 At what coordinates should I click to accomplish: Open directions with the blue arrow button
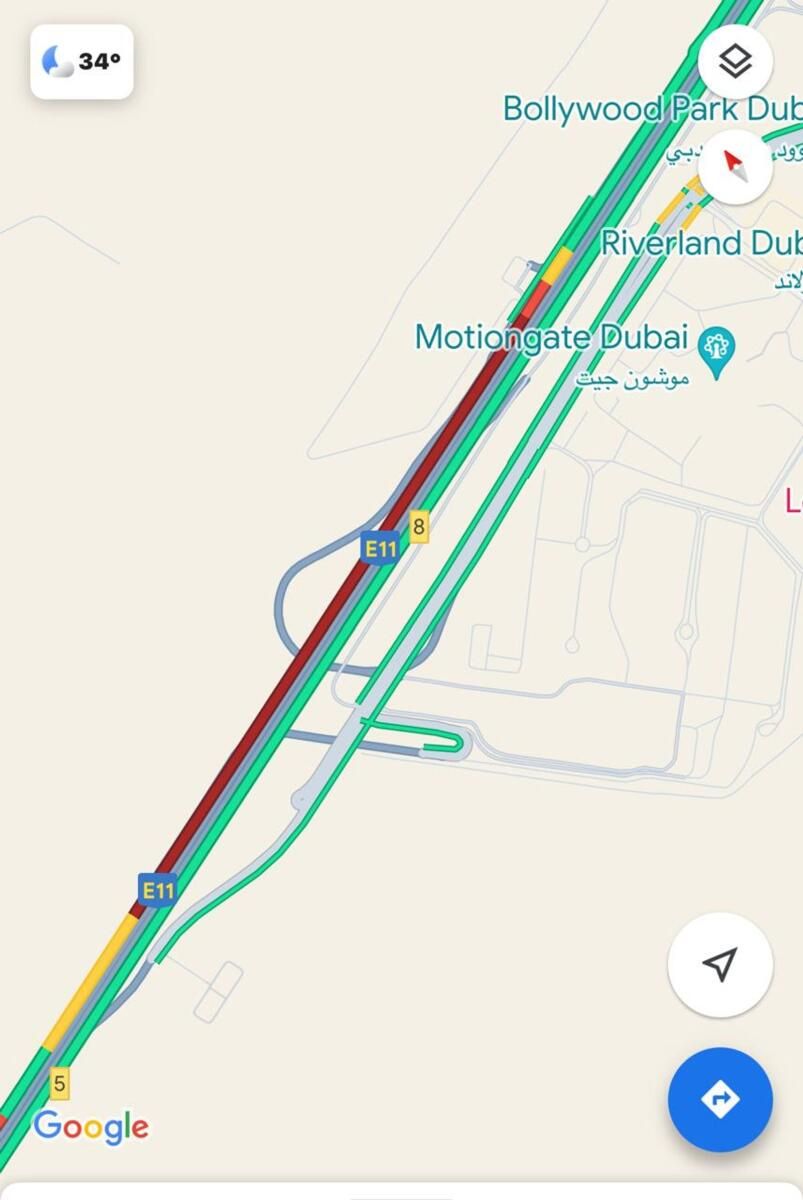(720, 1100)
